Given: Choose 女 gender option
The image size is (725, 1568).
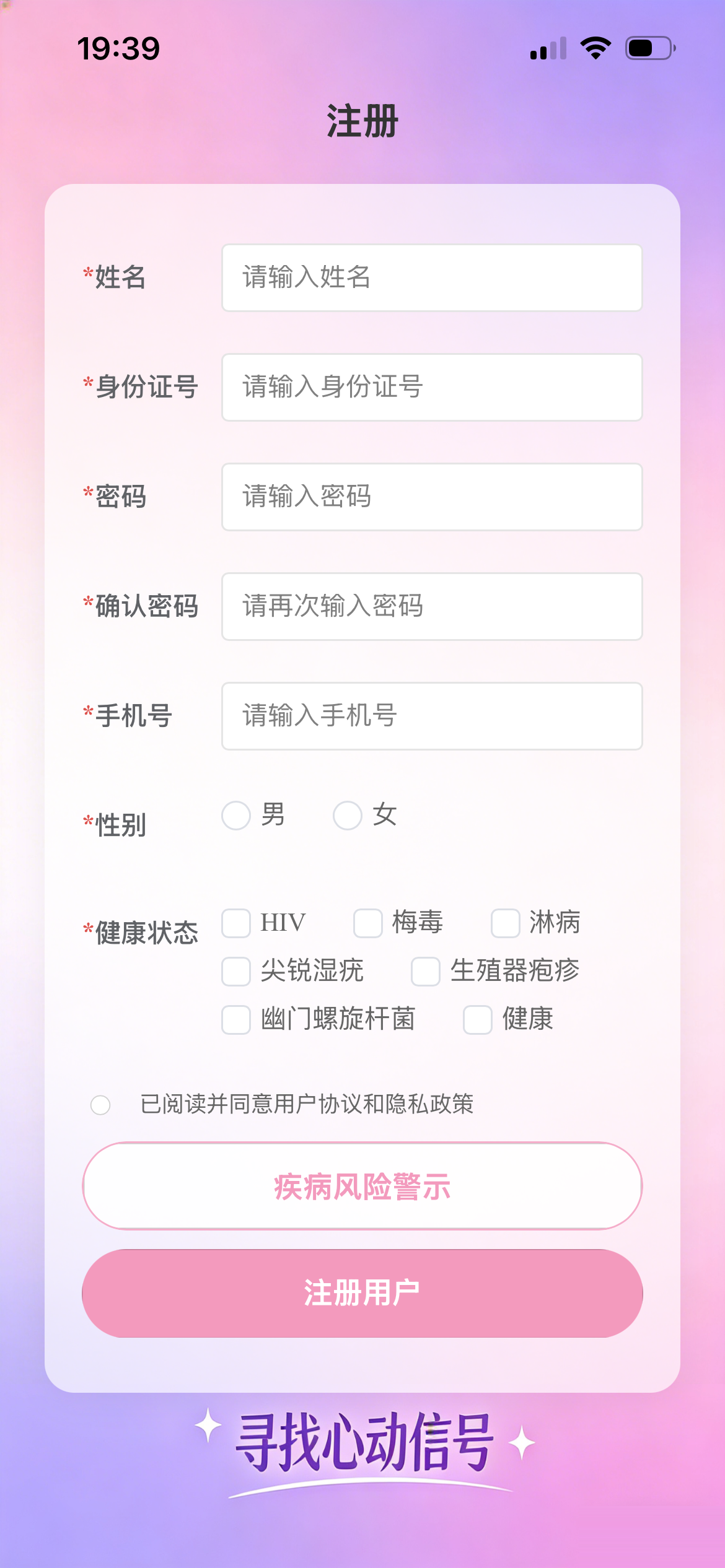Looking at the screenshot, I should point(348,815).
